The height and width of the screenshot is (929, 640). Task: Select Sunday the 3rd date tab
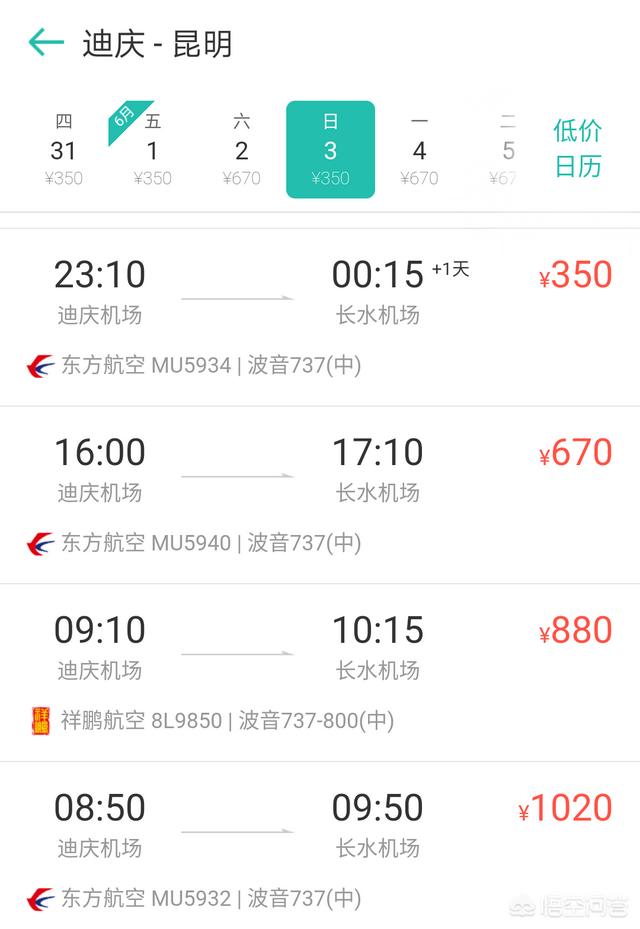click(x=330, y=150)
